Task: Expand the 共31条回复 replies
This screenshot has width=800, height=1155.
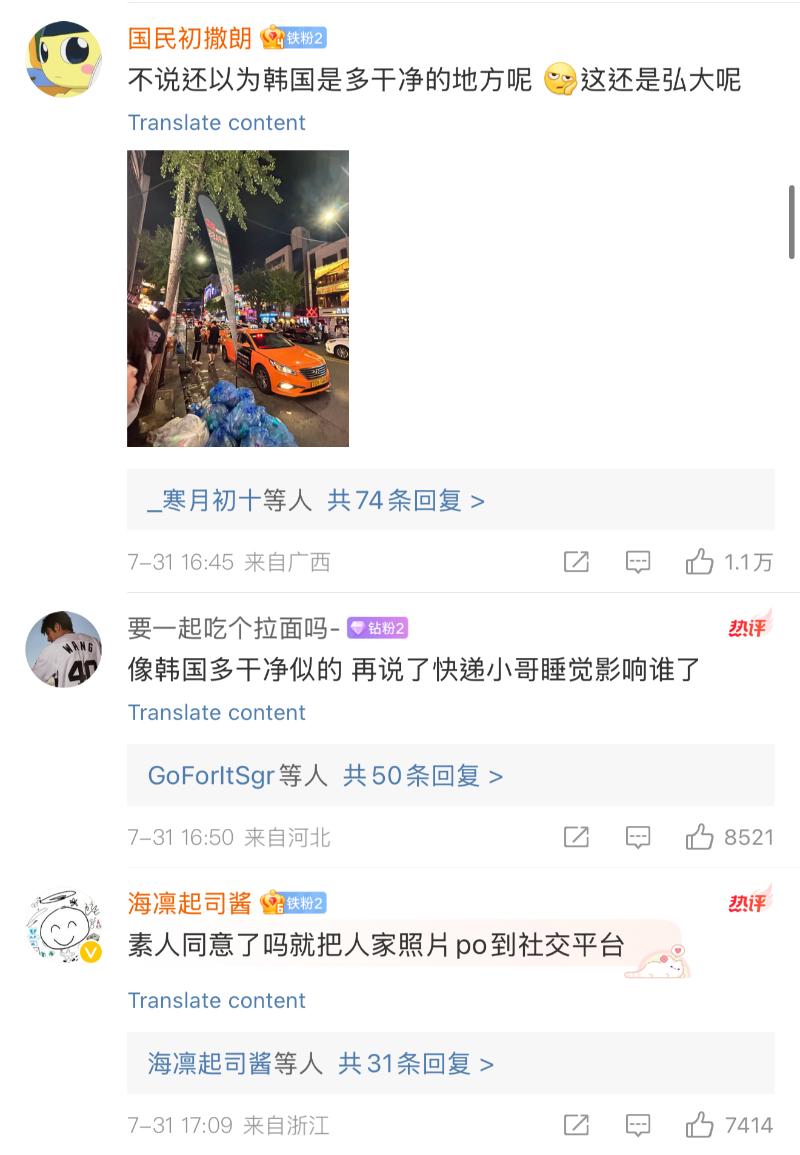Action: click(x=415, y=1064)
